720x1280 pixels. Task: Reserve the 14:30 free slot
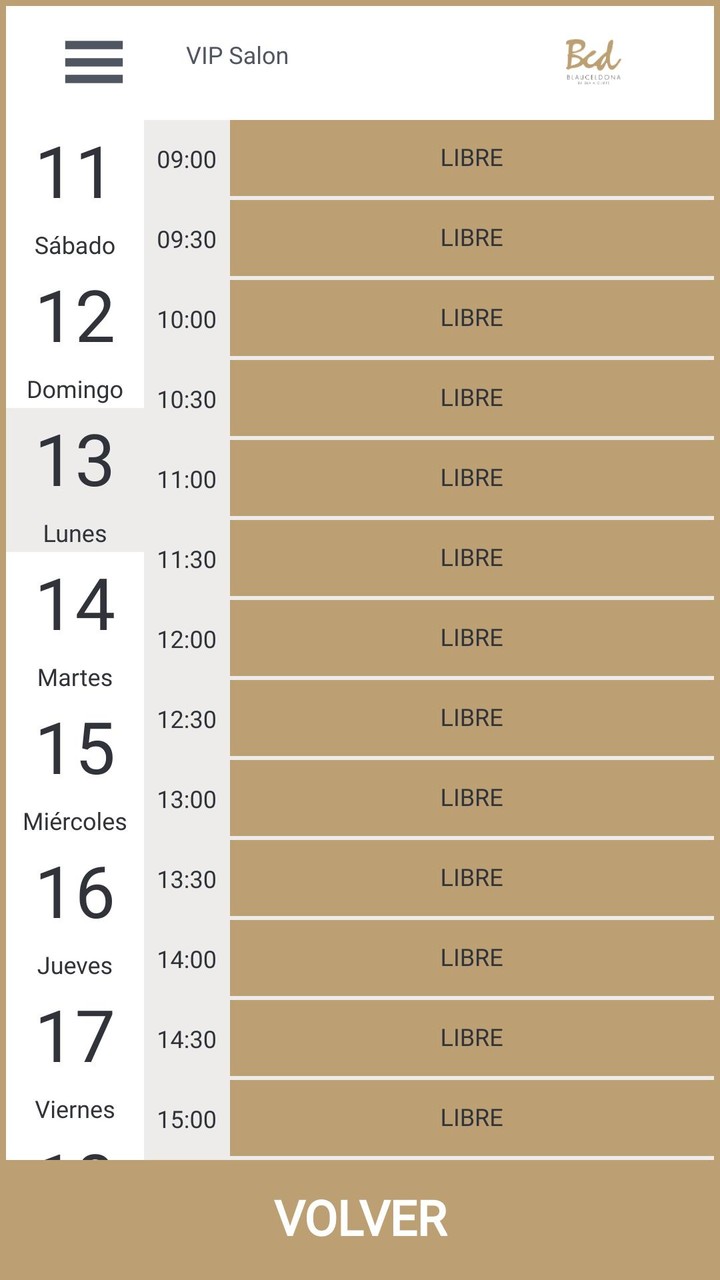tap(471, 1038)
